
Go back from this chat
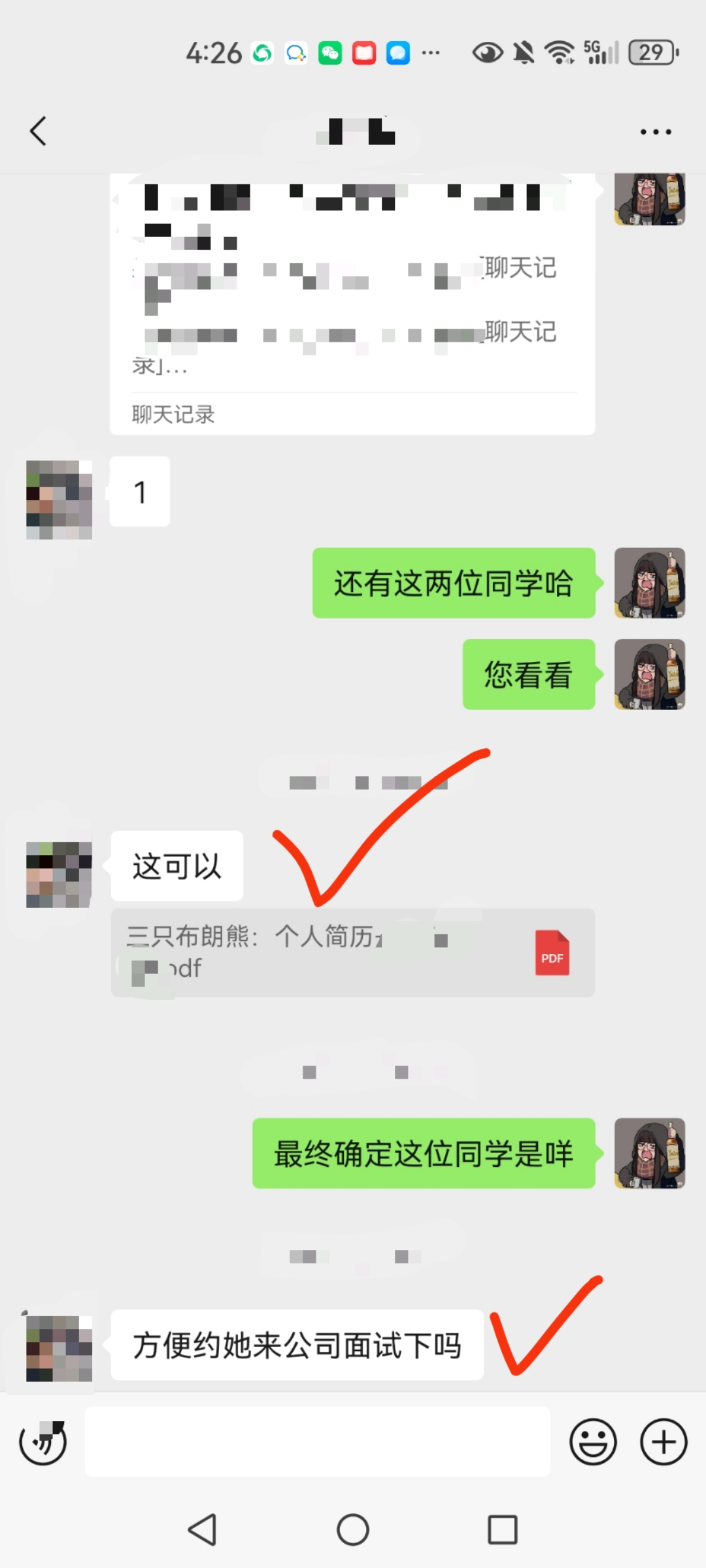tap(39, 131)
